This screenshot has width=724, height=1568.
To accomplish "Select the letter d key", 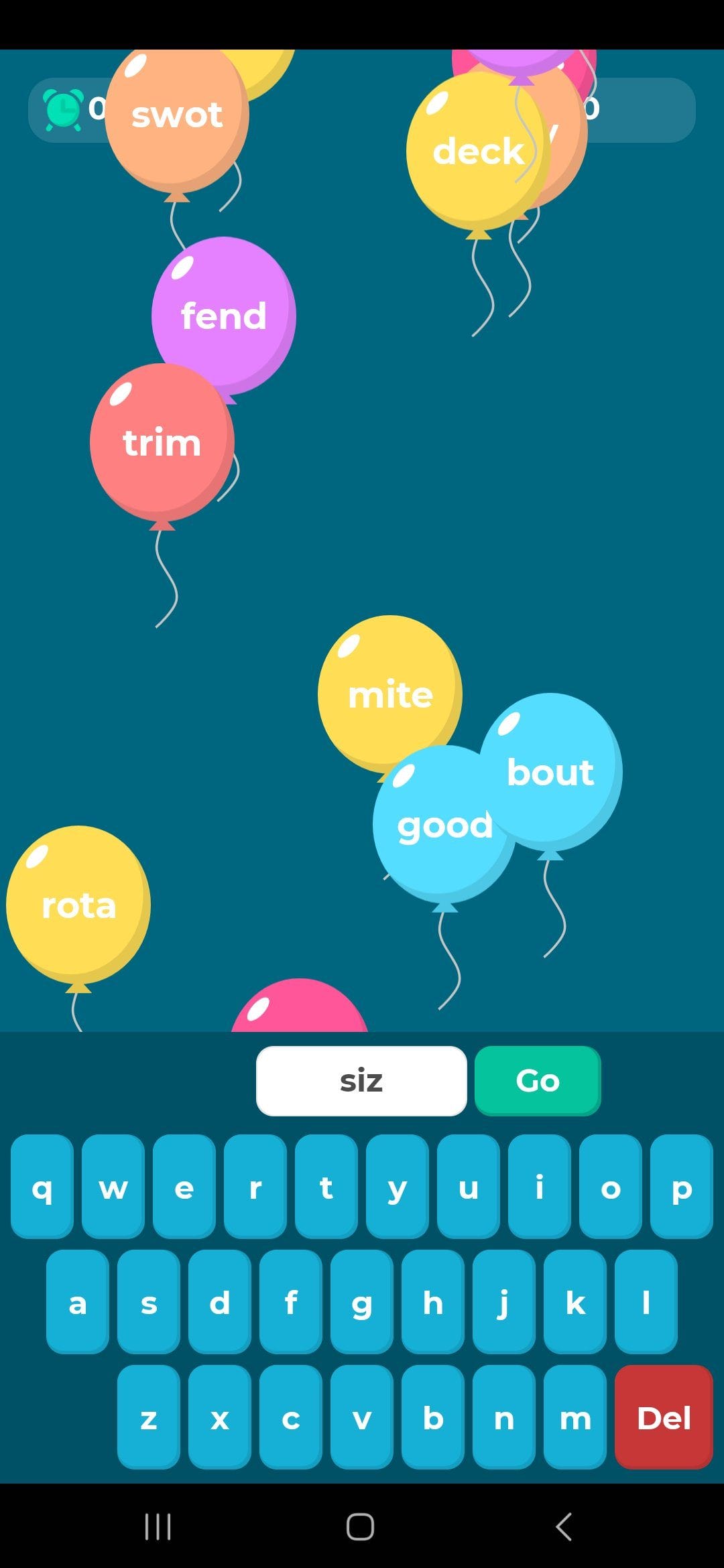I will pyautogui.click(x=220, y=1302).
